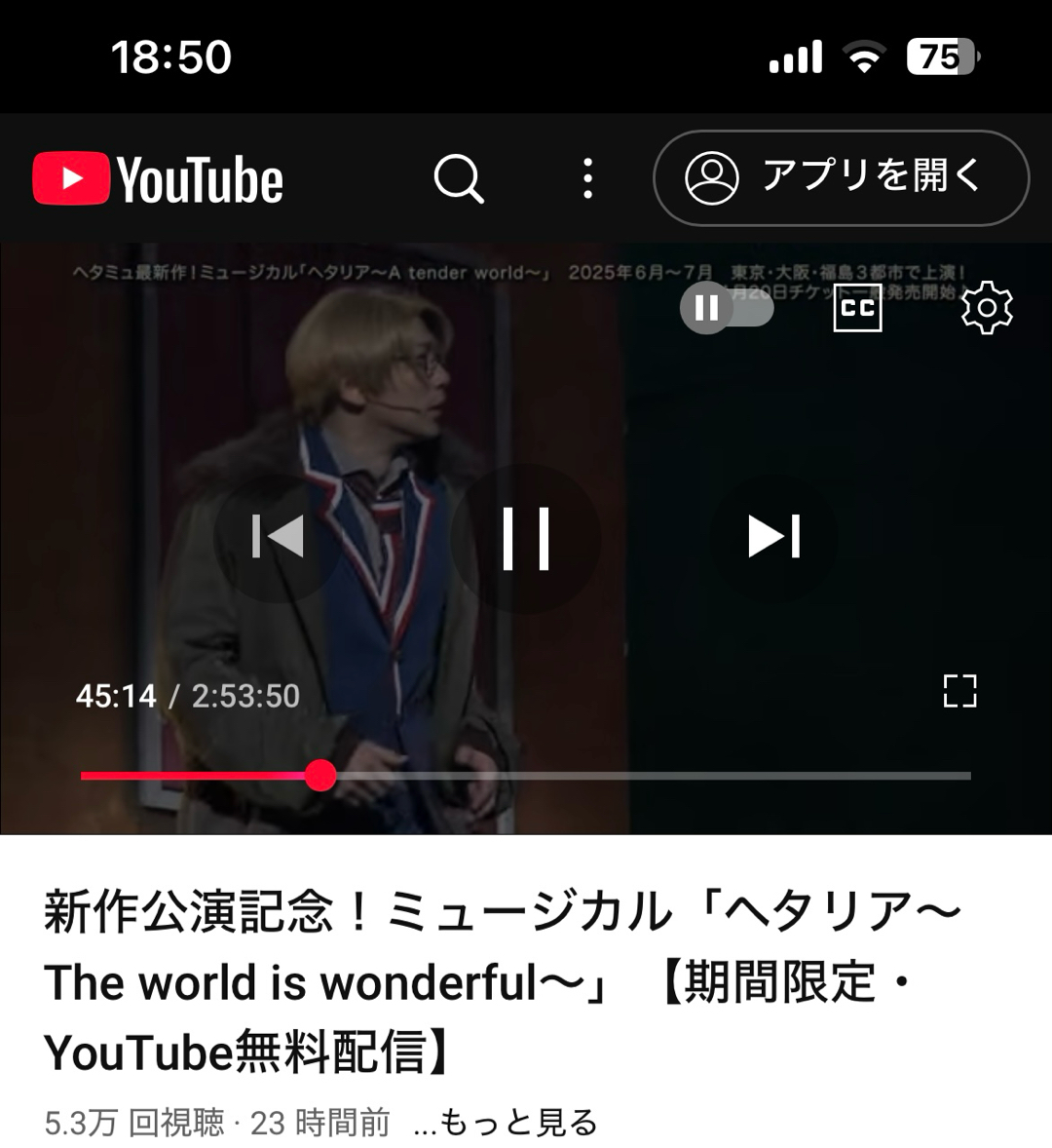Expand description with もっと見る
The height and width of the screenshot is (1148, 1052).
click(518, 1123)
